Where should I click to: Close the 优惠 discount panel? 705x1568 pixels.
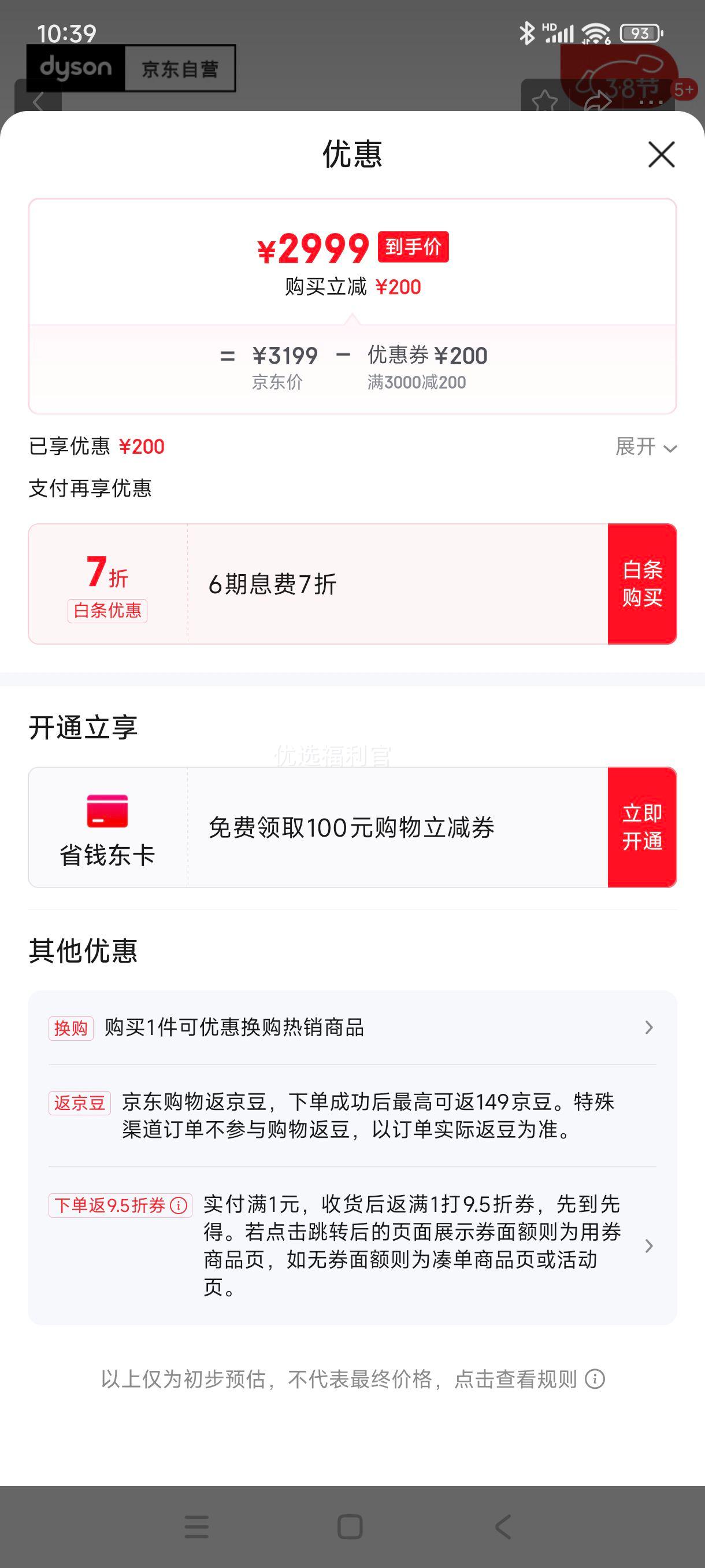point(661,154)
